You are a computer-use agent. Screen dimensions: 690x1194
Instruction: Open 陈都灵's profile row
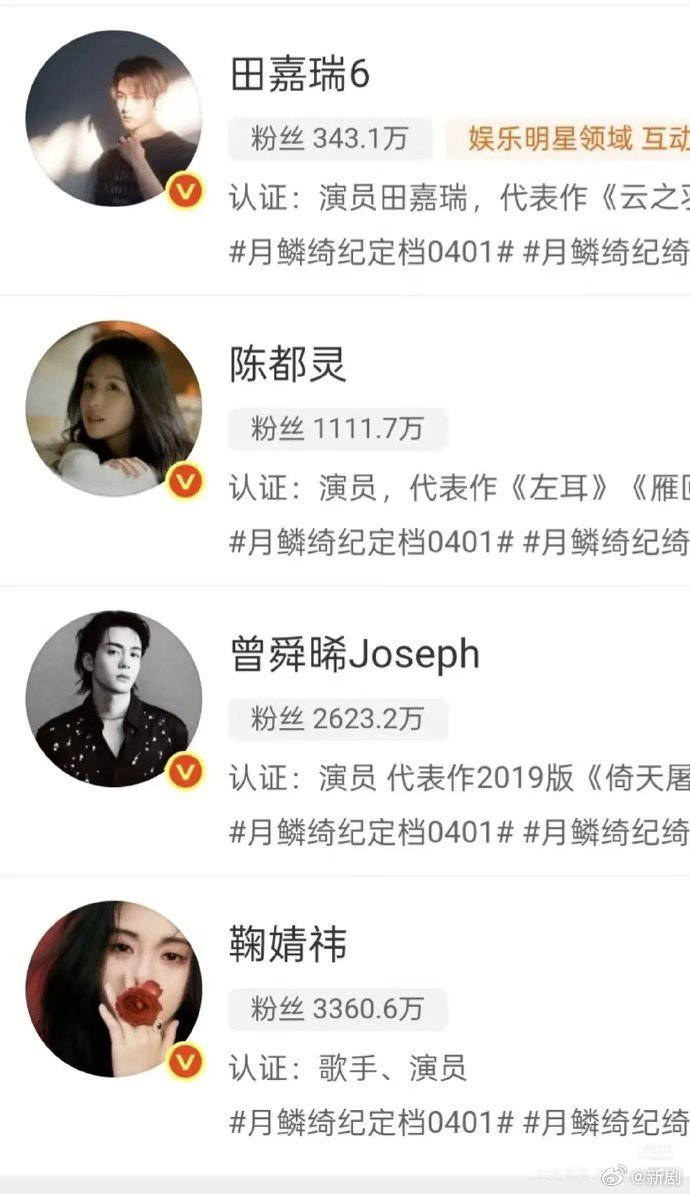coord(345,441)
